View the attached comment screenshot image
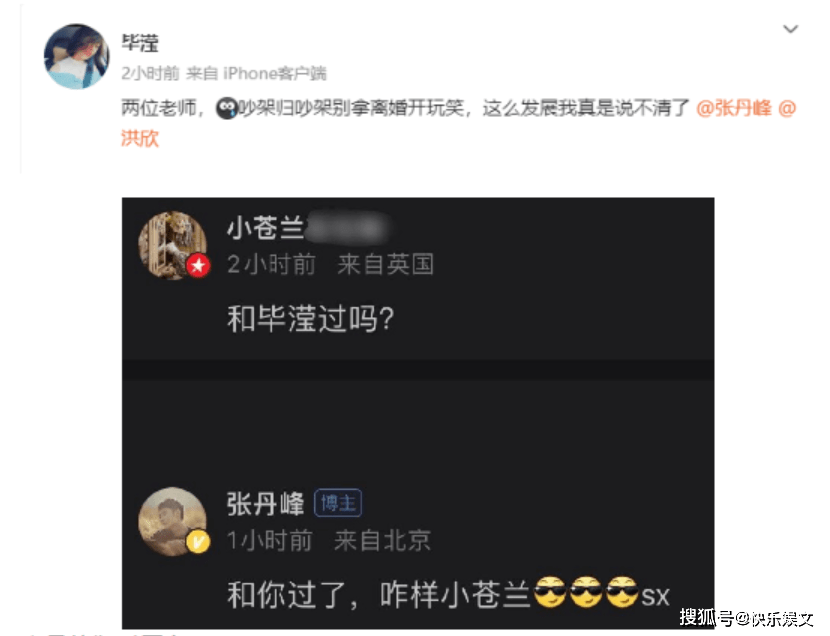This screenshot has height=636, width=830. point(418,410)
